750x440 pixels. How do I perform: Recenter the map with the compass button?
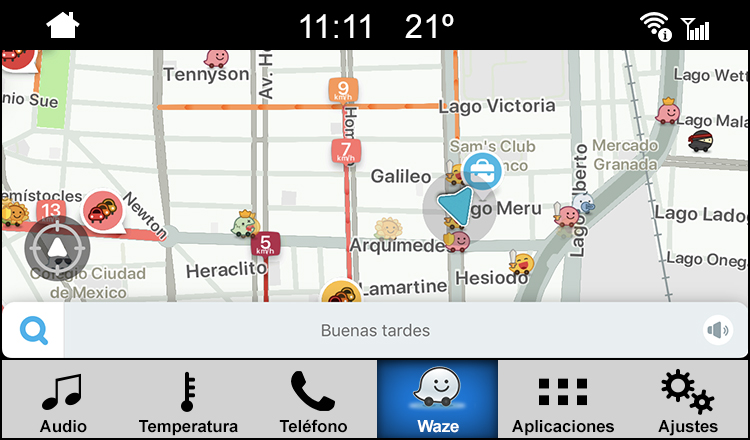(57, 245)
